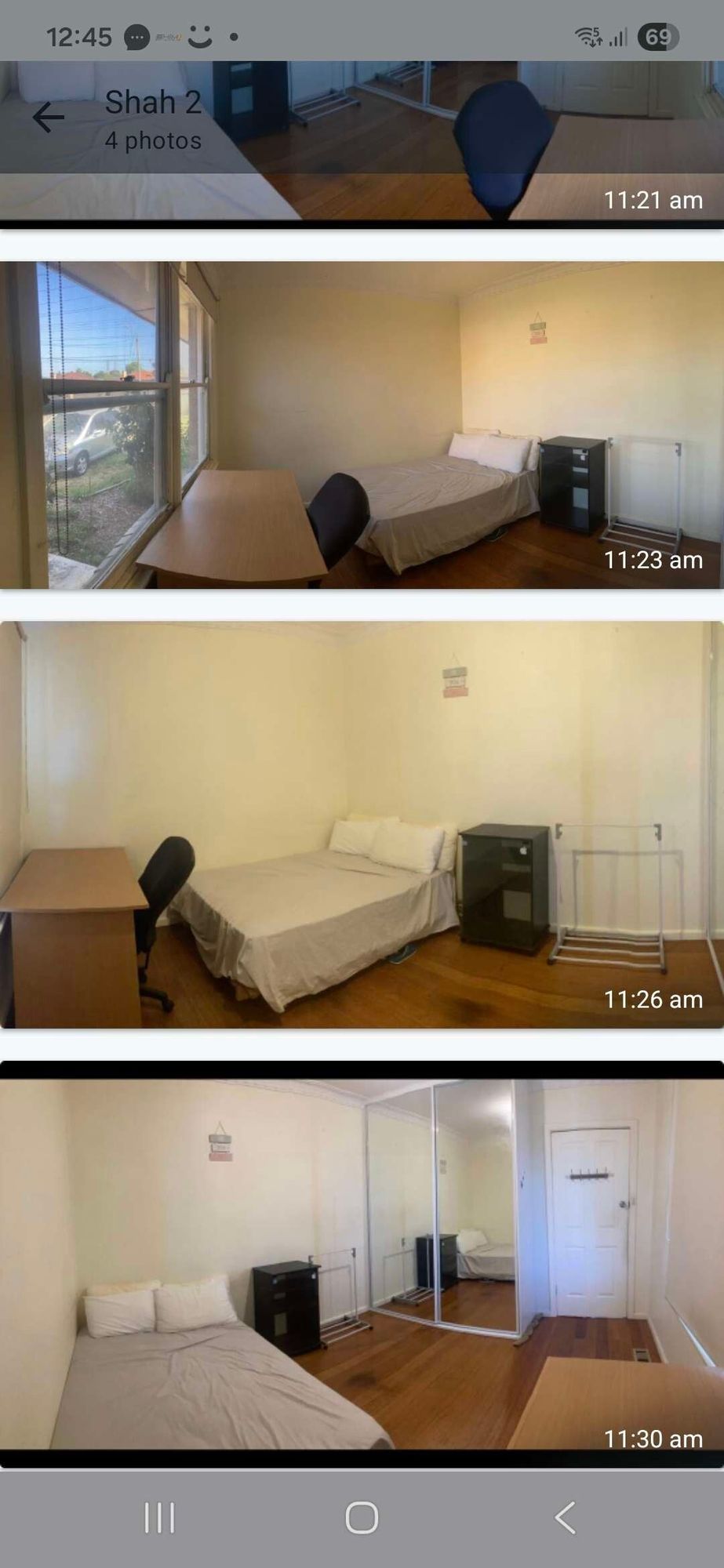Go back from Shah 2 photos
The width and height of the screenshot is (724, 1568).
(x=48, y=118)
